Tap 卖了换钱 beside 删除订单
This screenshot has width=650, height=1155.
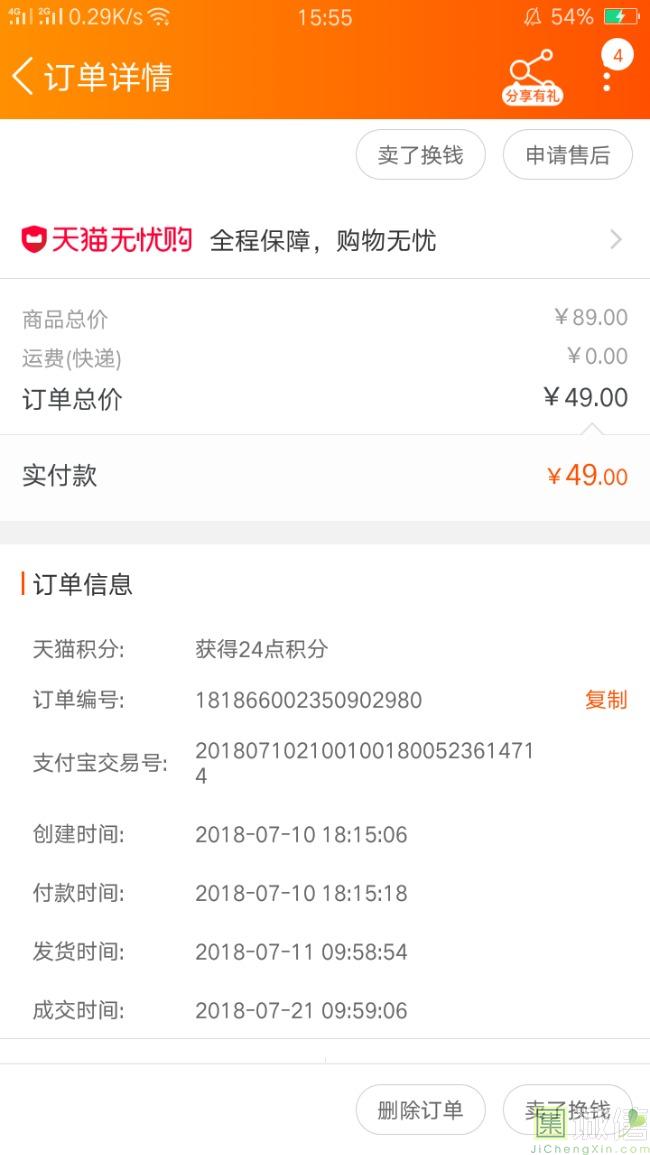pos(567,1110)
